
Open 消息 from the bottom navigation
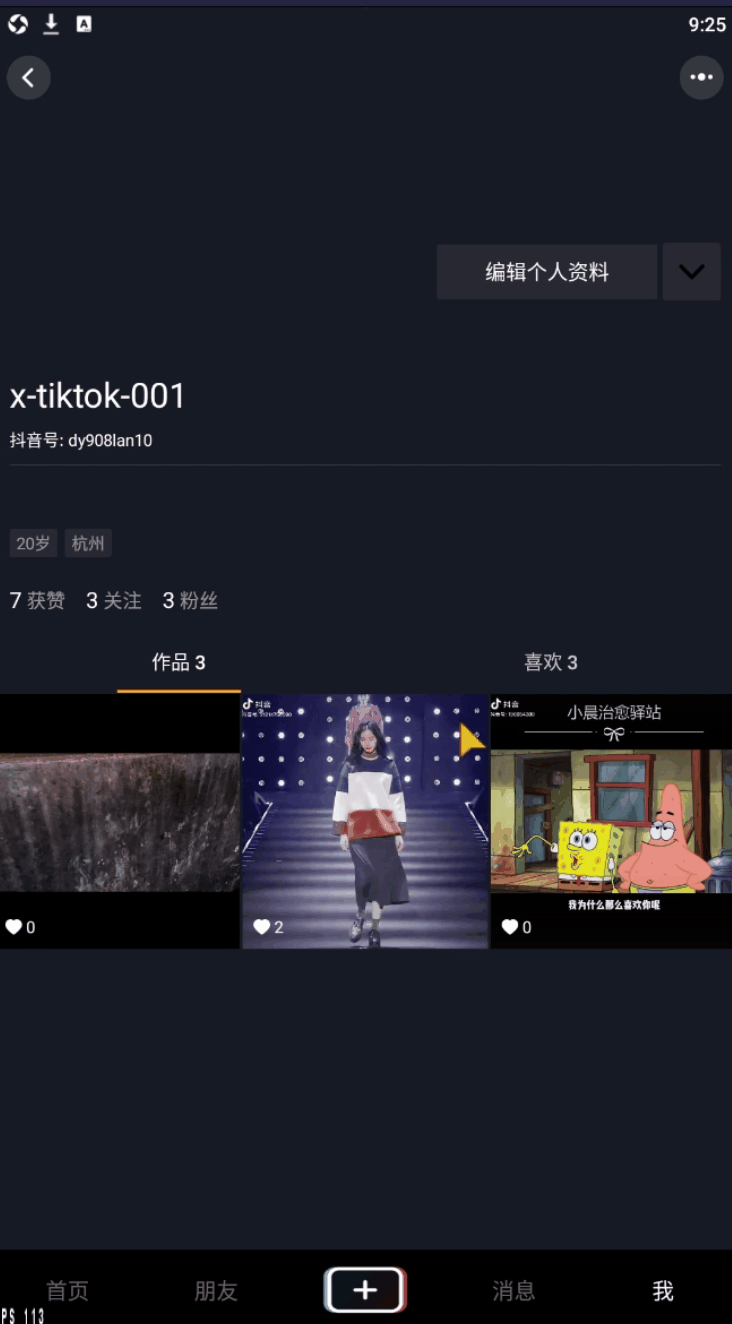(513, 1290)
